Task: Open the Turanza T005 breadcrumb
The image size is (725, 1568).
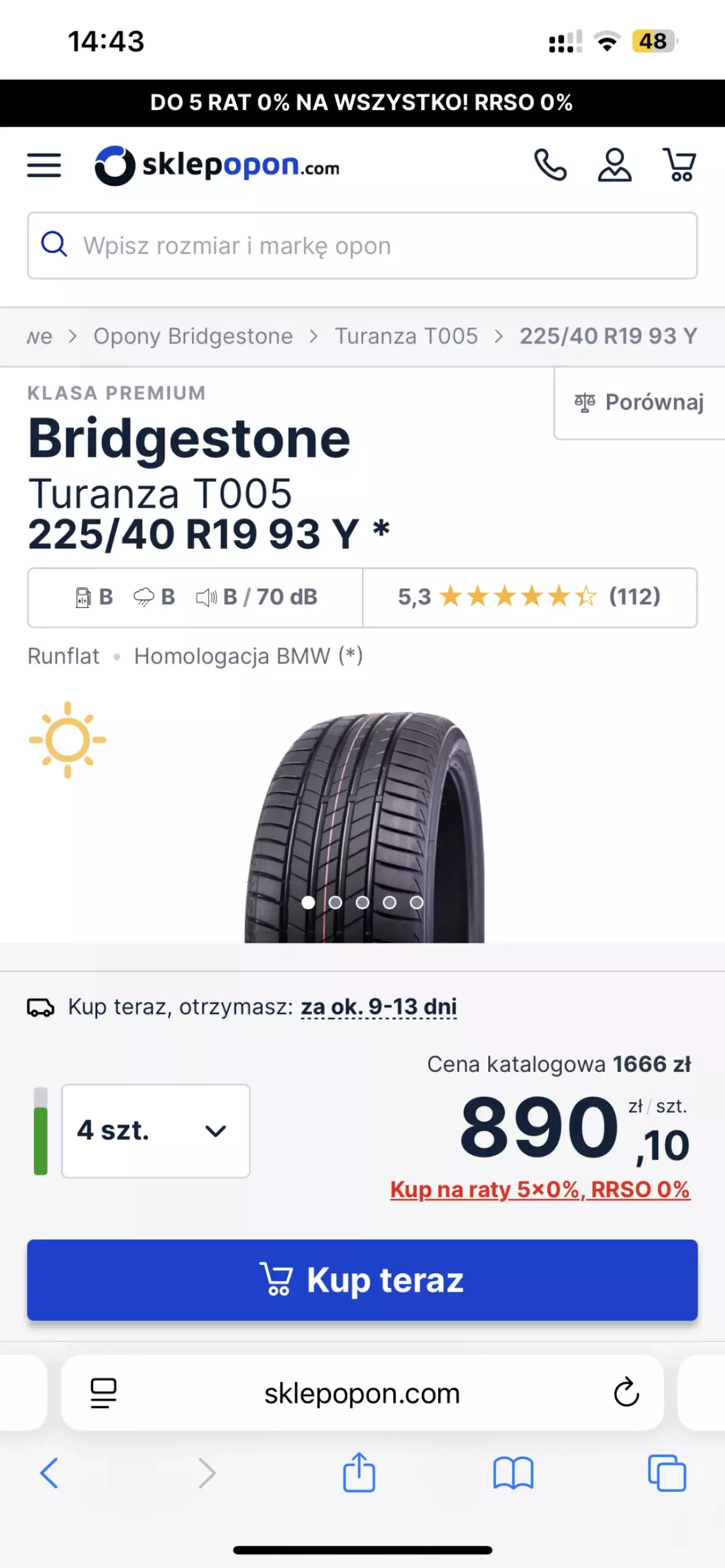Action: pos(406,336)
